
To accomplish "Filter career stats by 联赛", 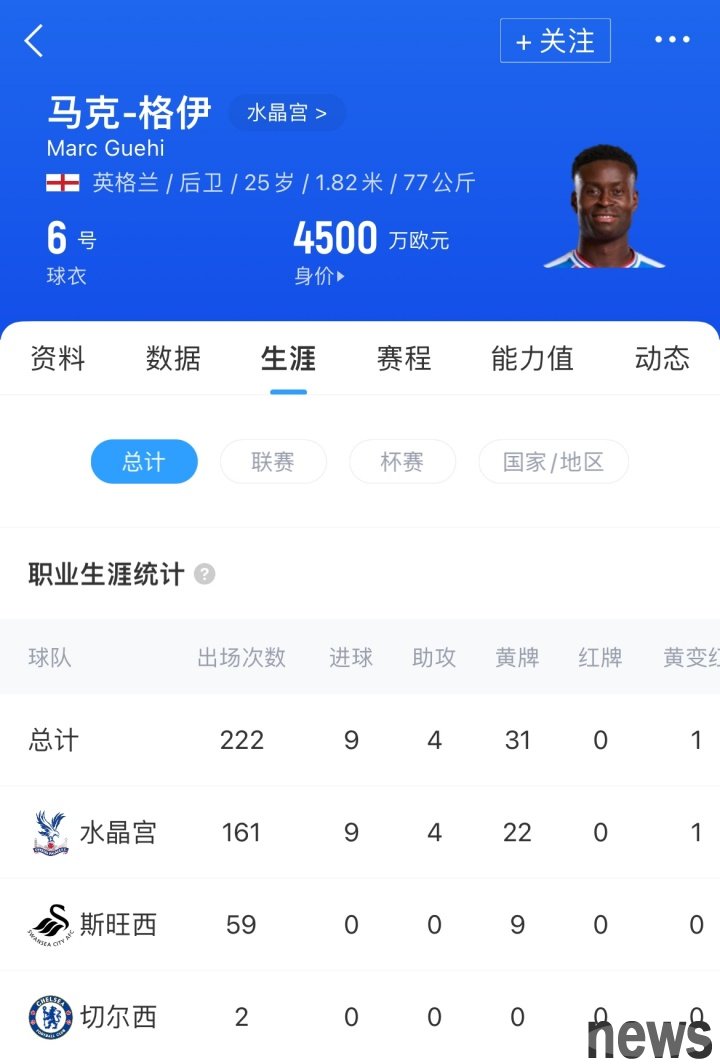I will [x=273, y=462].
